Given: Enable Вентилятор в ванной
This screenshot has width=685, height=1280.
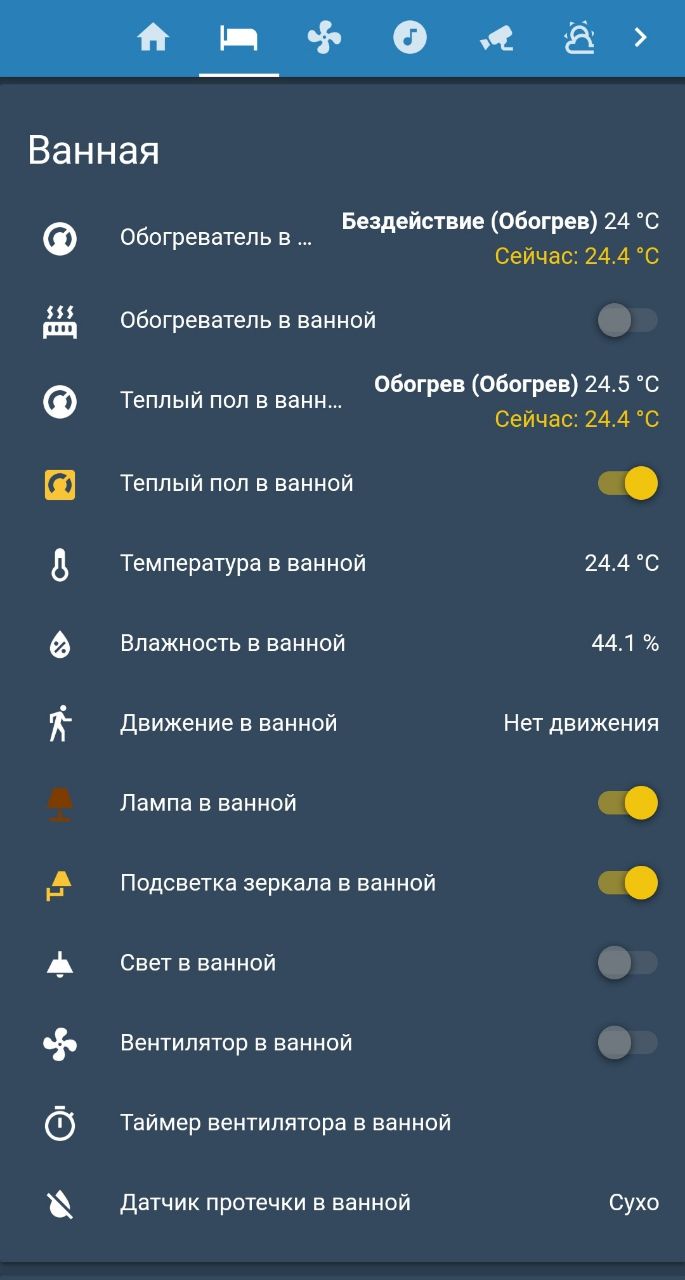Looking at the screenshot, I should coord(627,1043).
